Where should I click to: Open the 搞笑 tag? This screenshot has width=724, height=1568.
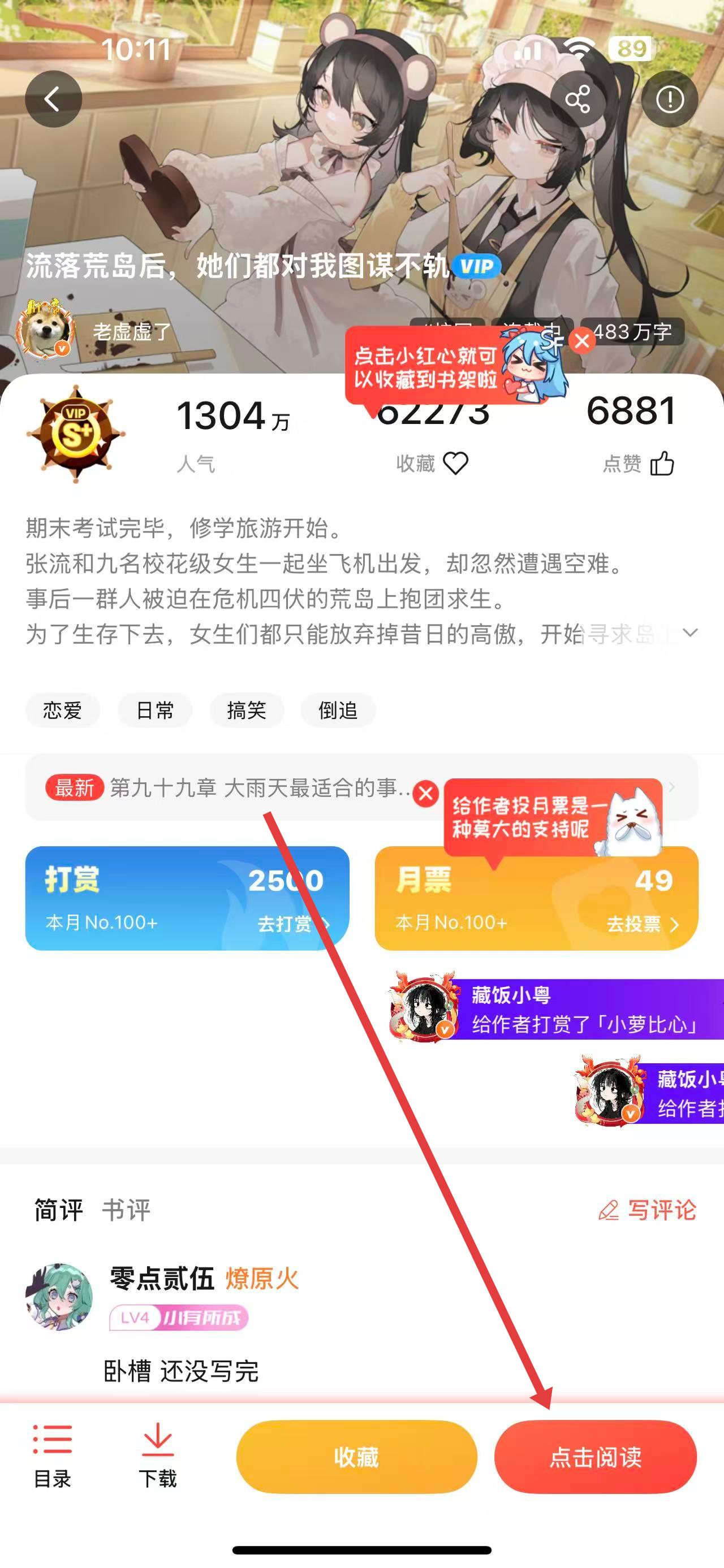pyautogui.click(x=247, y=711)
